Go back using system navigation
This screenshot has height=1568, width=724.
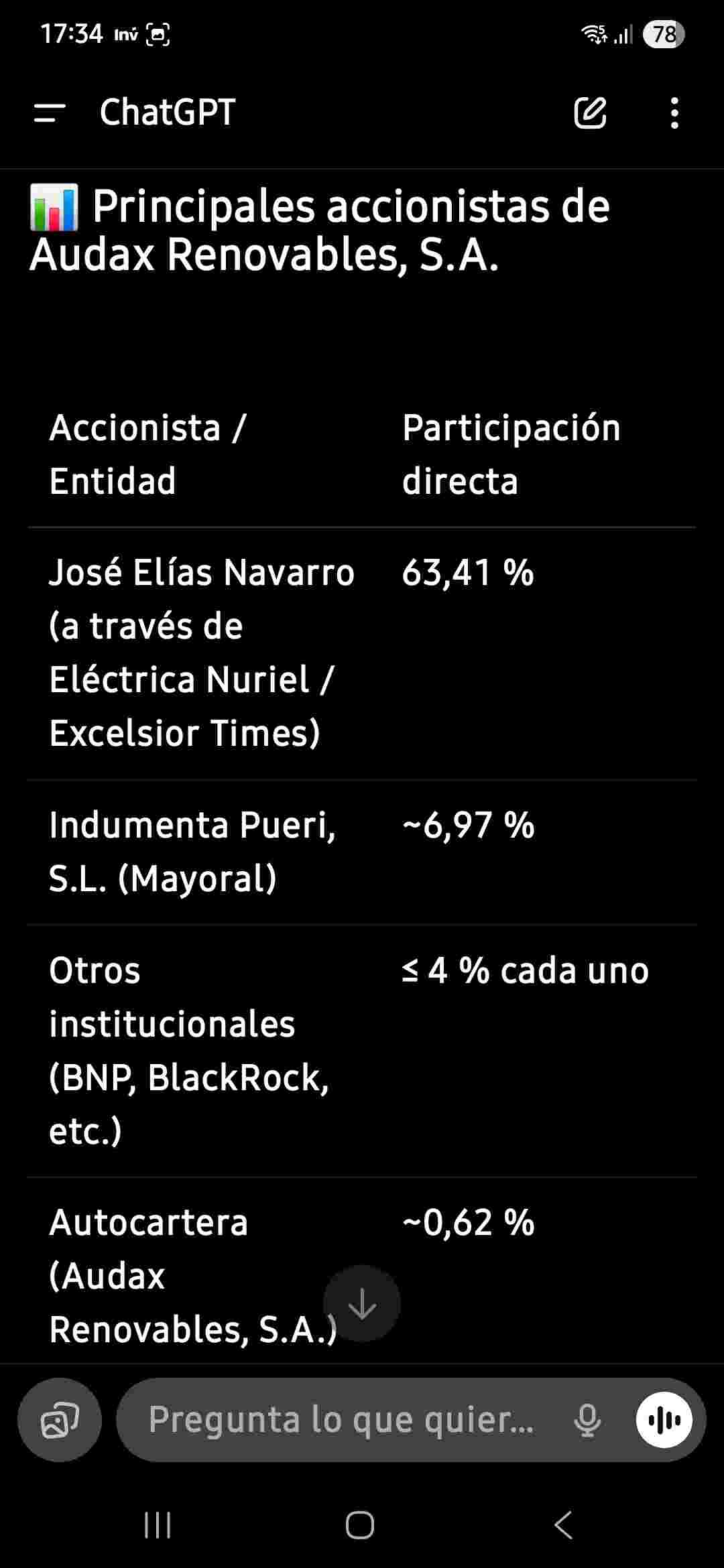tap(564, 1525)
